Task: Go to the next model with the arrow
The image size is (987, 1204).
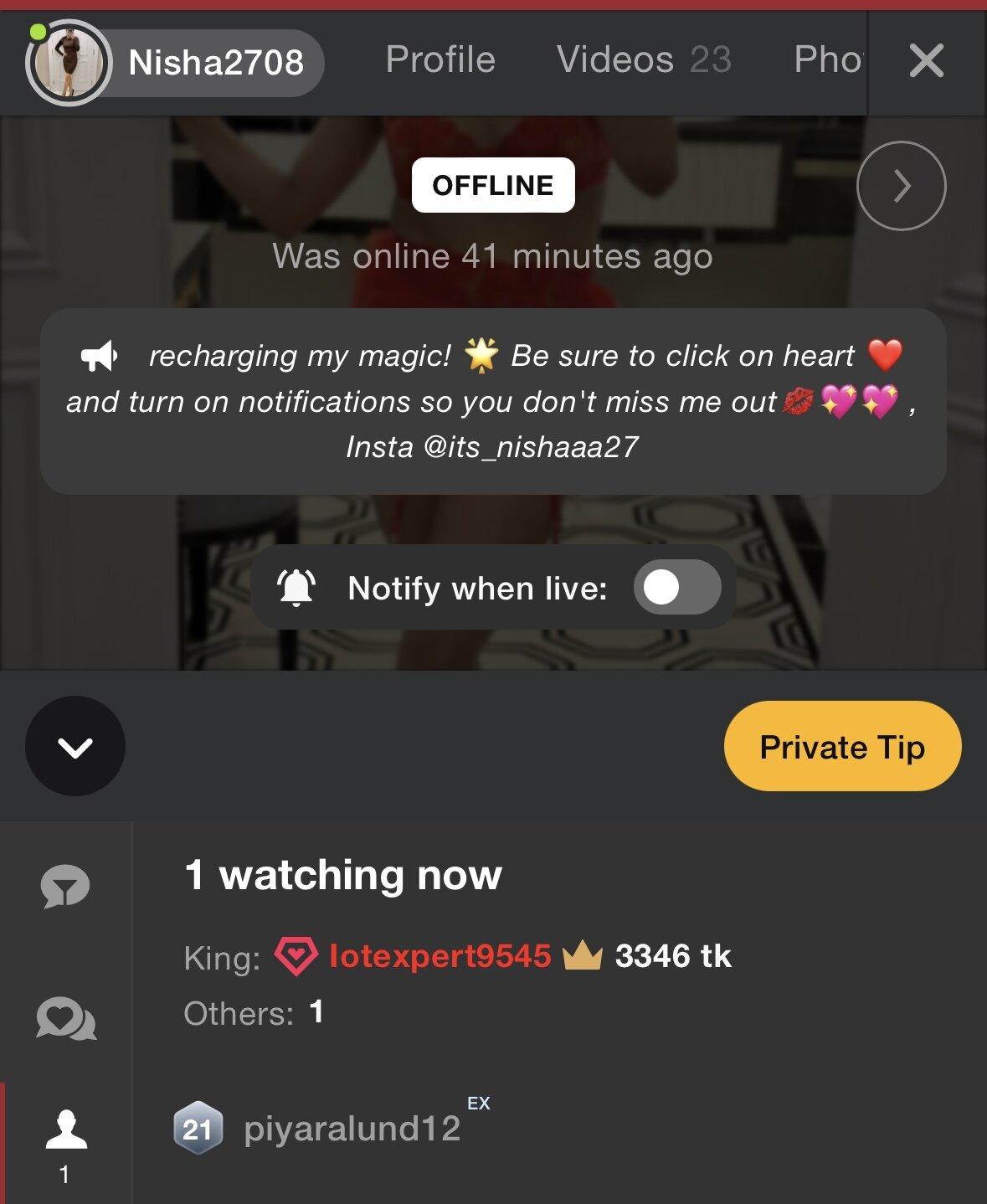Action: tap(901, 186)
